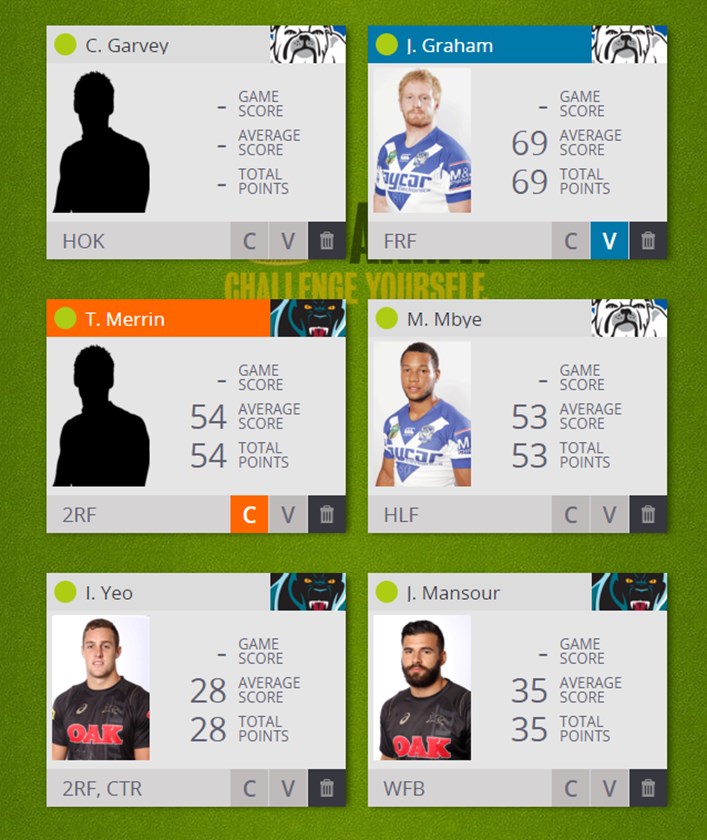
Task: Give J. Mansour the captaincy
Action: click(x=571, y=789)
